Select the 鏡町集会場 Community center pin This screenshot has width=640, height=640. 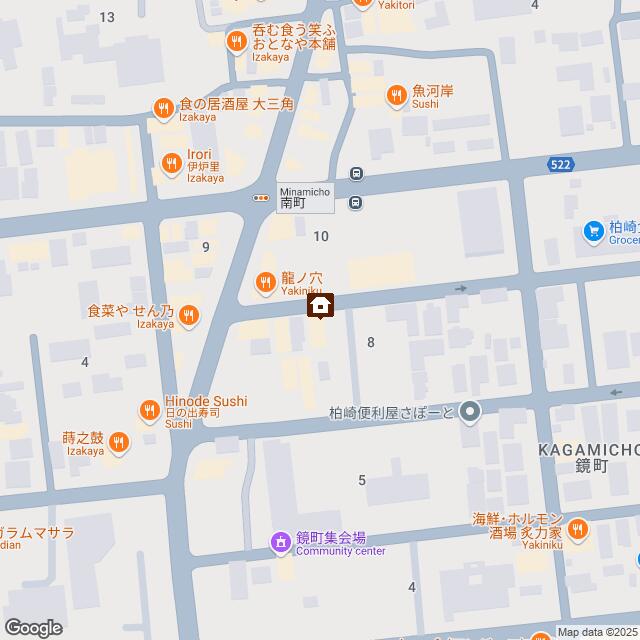[x=281, y=543]
